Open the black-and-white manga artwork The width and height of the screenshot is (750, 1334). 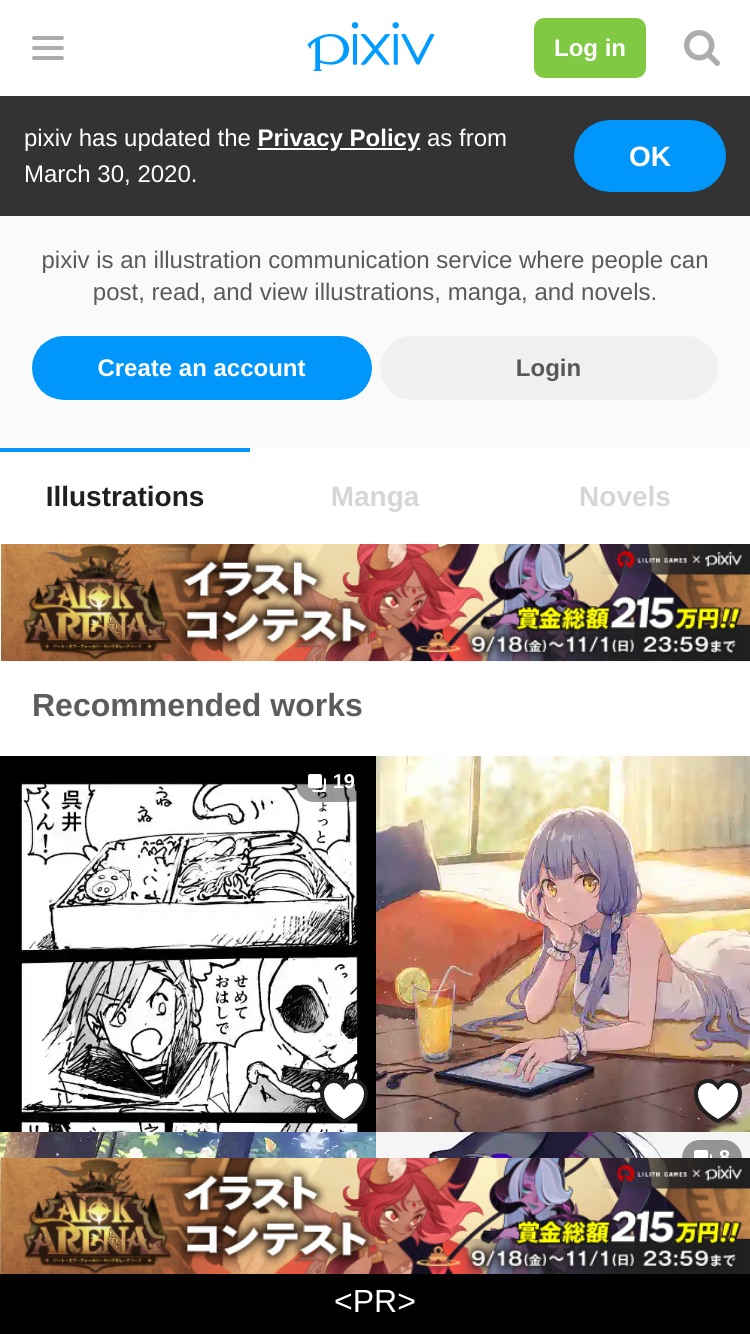tap(188, 943)
